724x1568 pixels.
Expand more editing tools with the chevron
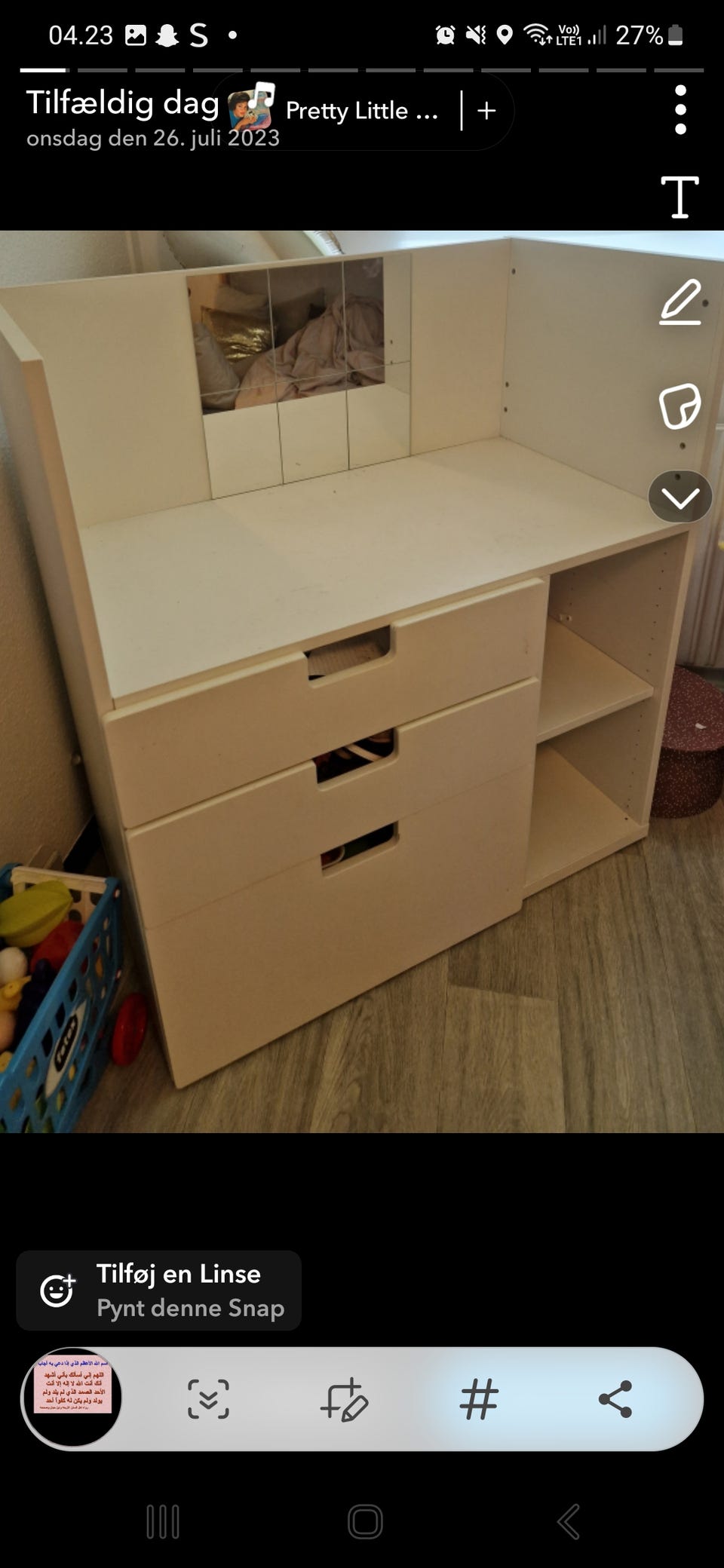(680, 497)
